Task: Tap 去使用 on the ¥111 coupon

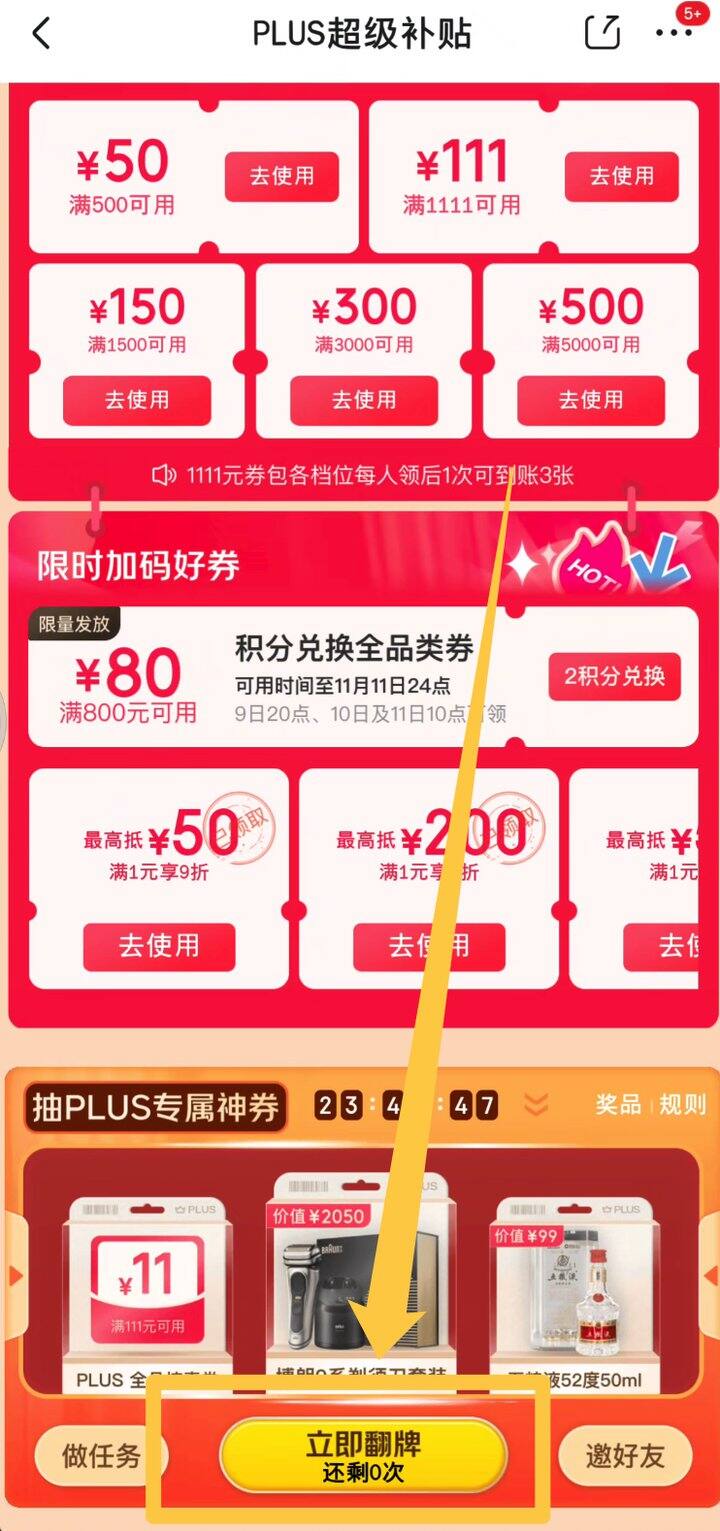Action: click(x=621, y=176)
